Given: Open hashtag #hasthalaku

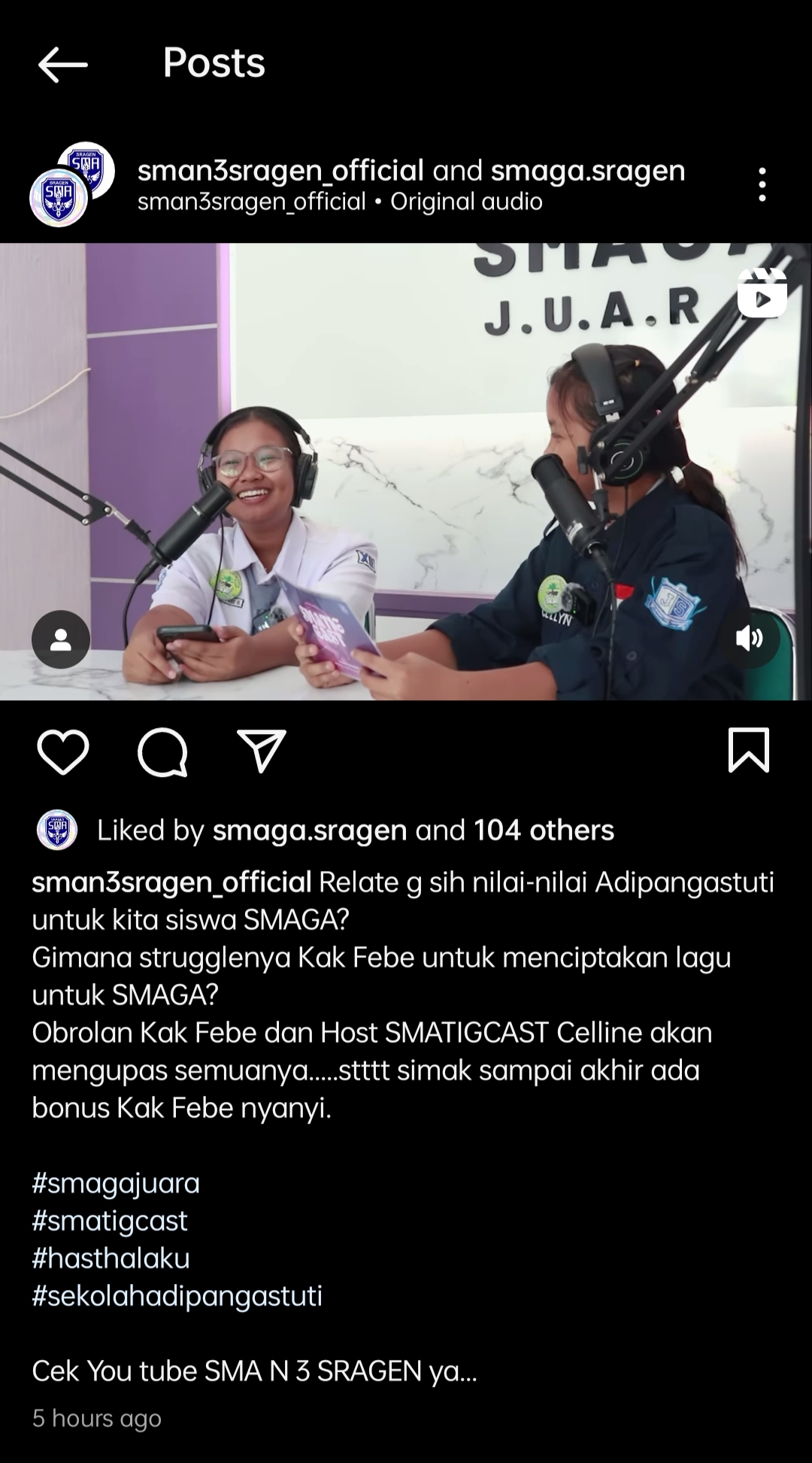Looking at the screenshot, I should 111,1258.
